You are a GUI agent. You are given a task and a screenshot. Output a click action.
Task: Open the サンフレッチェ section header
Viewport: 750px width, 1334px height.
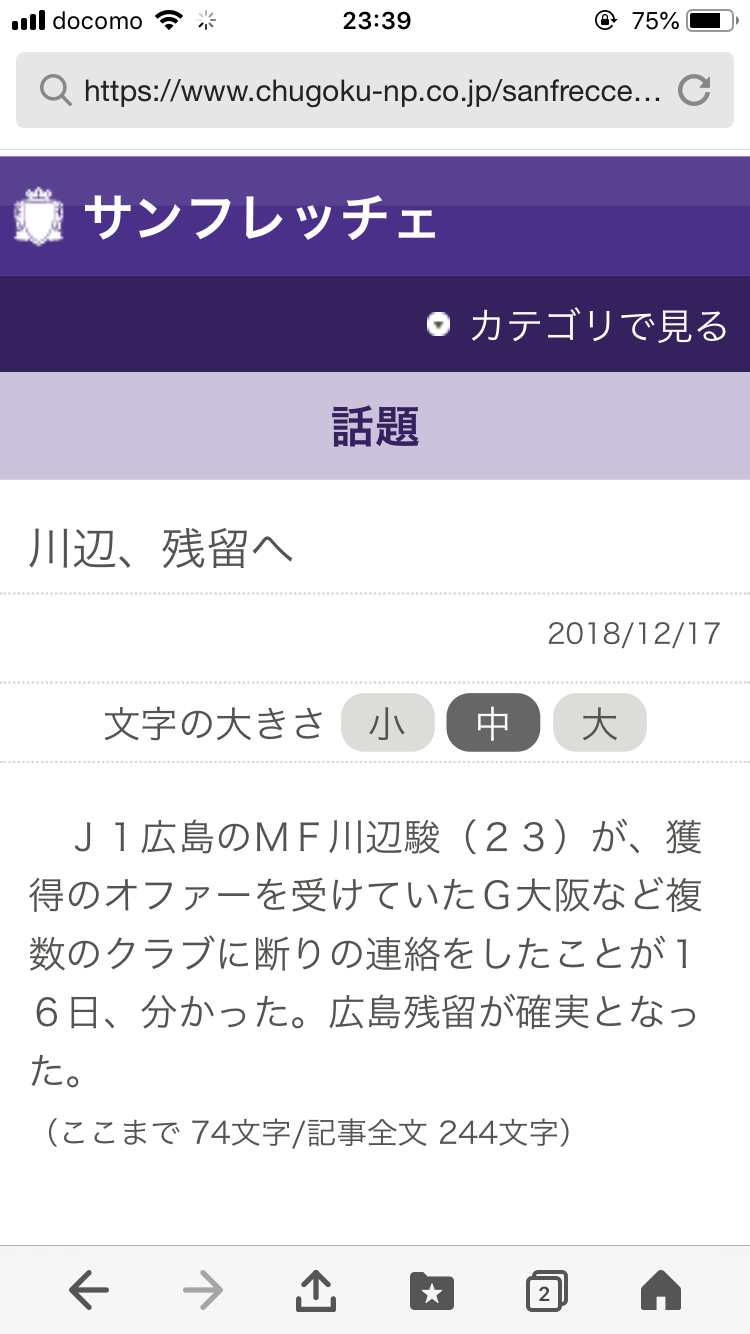click(x=260, y=217)
